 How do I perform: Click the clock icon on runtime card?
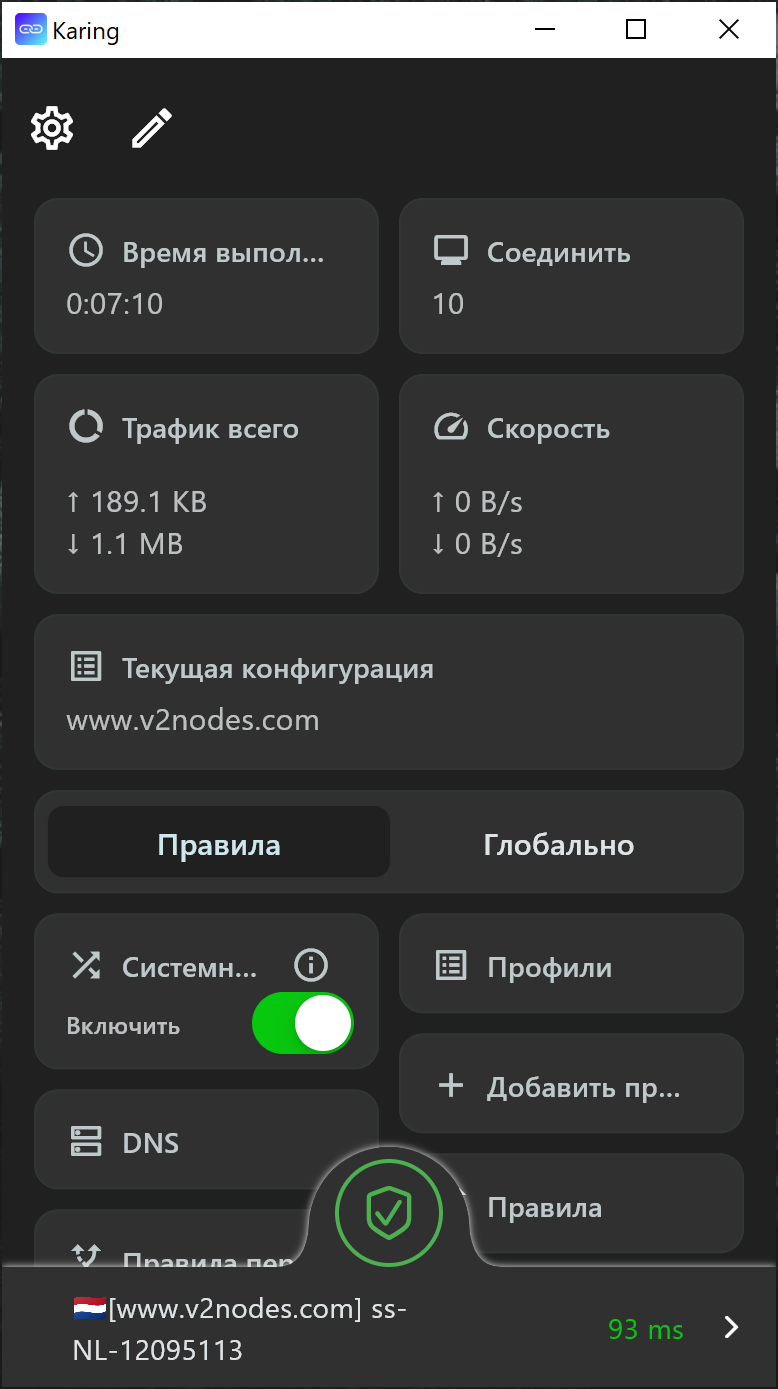[86, 251]
